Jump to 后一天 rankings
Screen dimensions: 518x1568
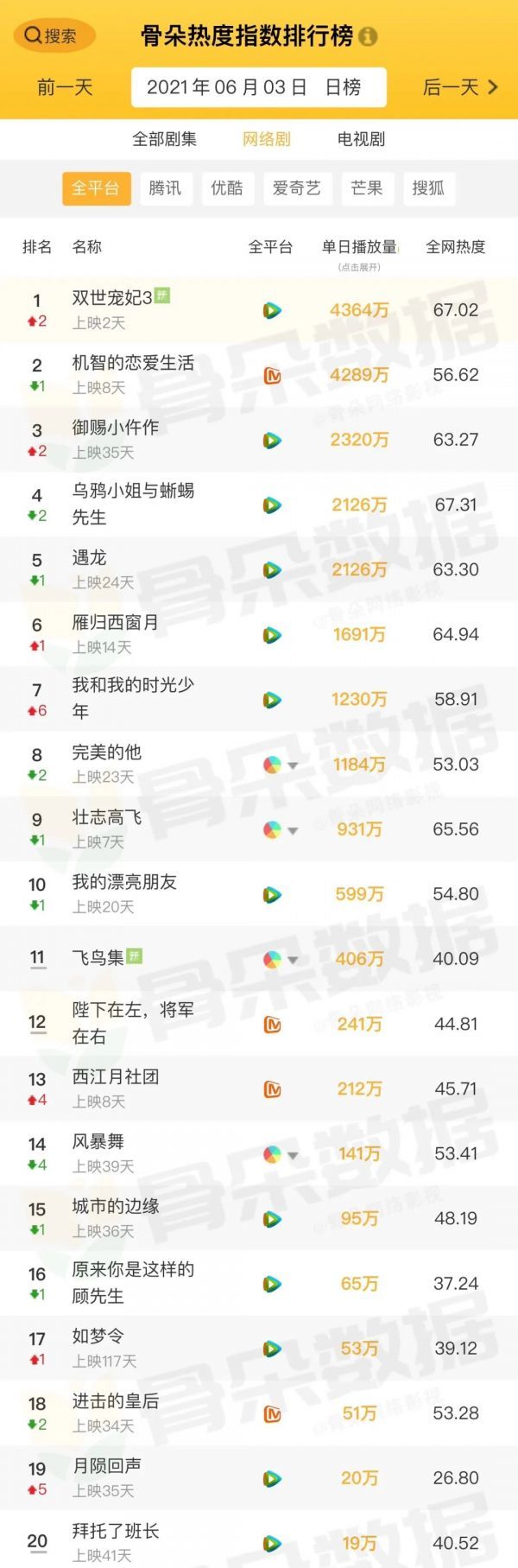pos(460,87)
